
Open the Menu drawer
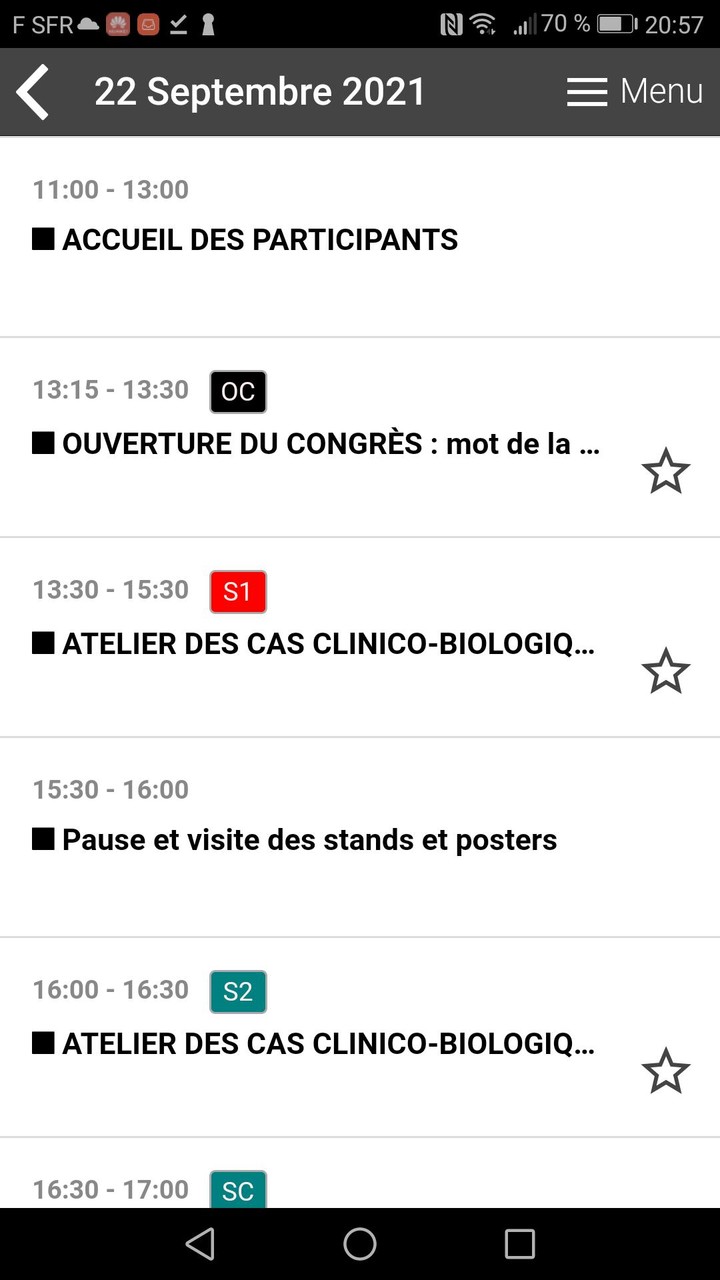pyautogui.click(x=635, y=92)
